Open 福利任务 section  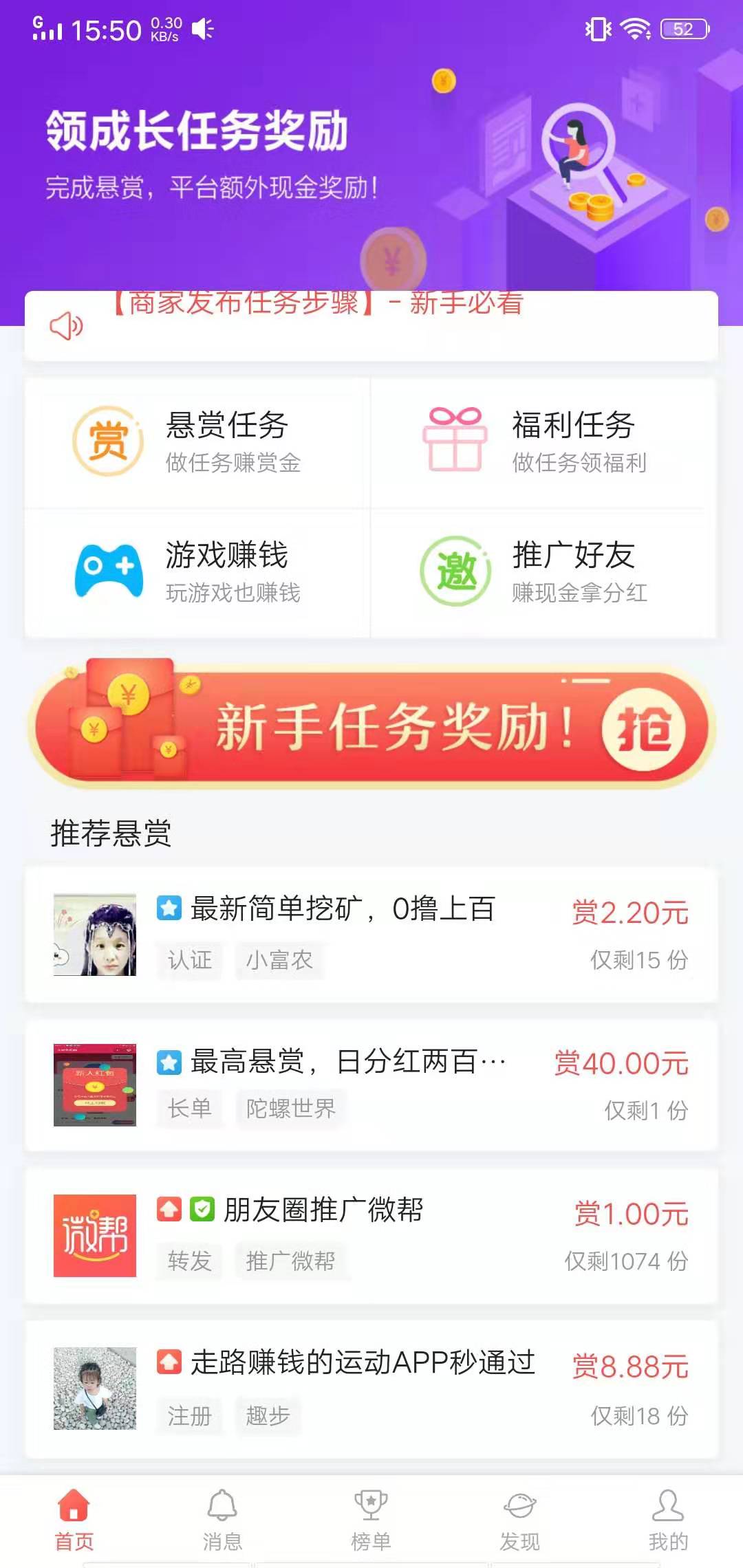click(543, 442)
